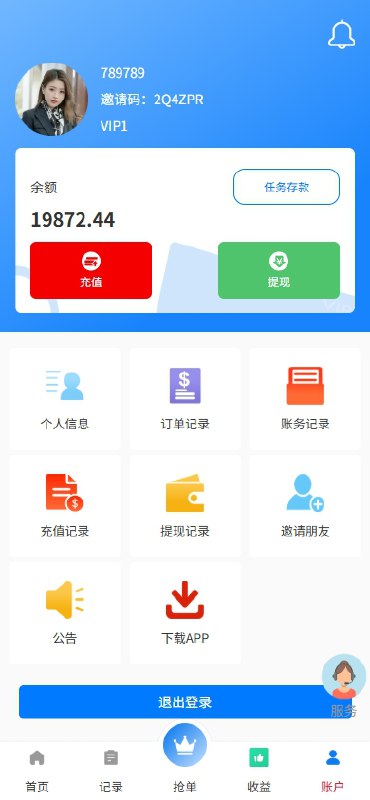
Task: Switch to the 首页 home tab
Action: 37,770
